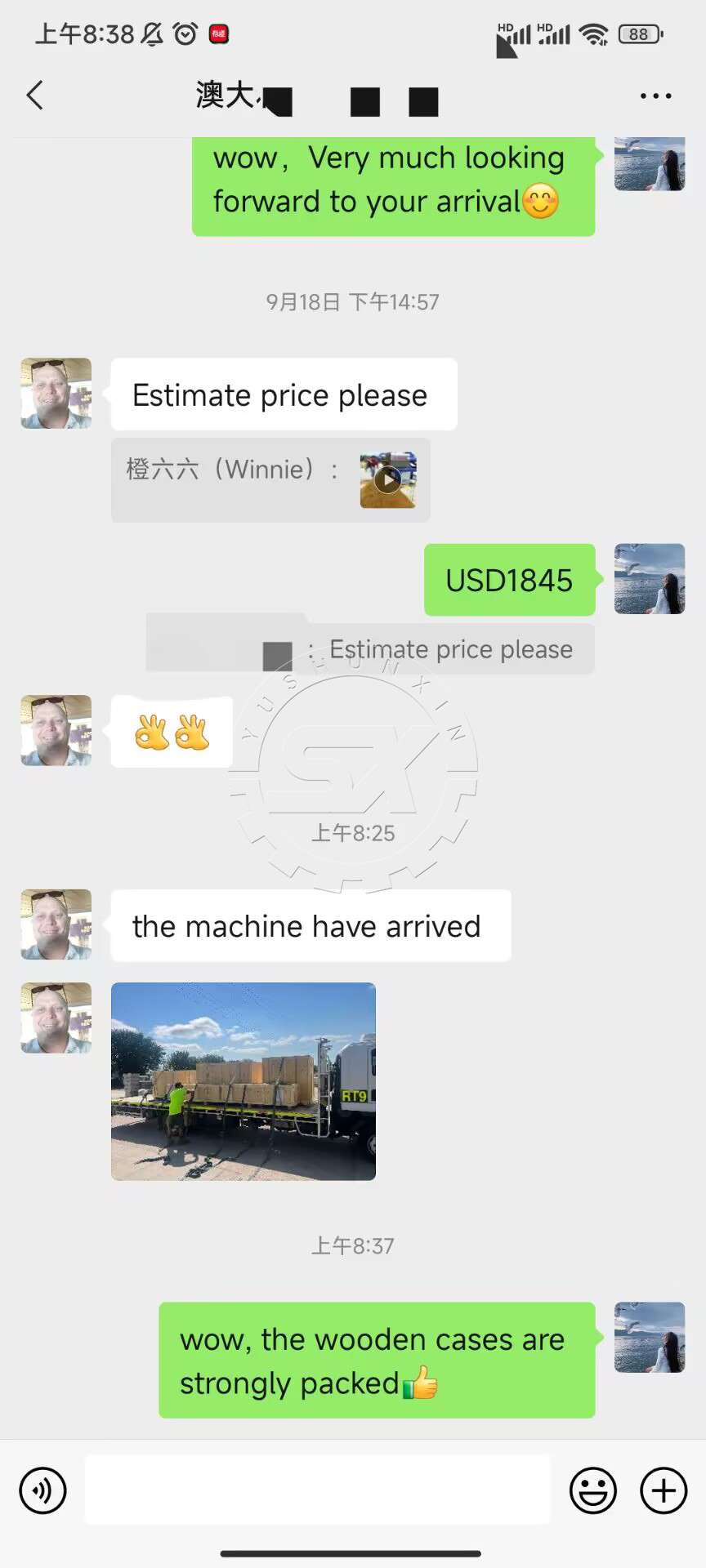
Task: Jump to the quoted 'Estimate price please' message
Action: click(x=370, y=650)
